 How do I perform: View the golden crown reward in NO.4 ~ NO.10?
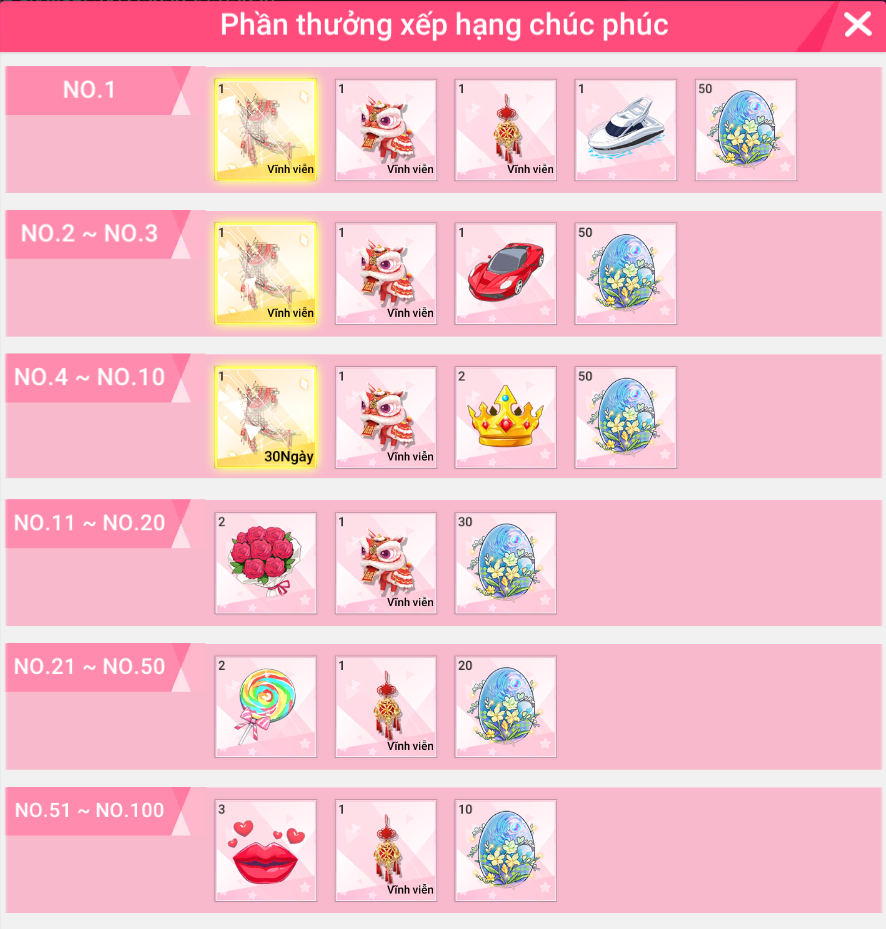click(506, 418)
